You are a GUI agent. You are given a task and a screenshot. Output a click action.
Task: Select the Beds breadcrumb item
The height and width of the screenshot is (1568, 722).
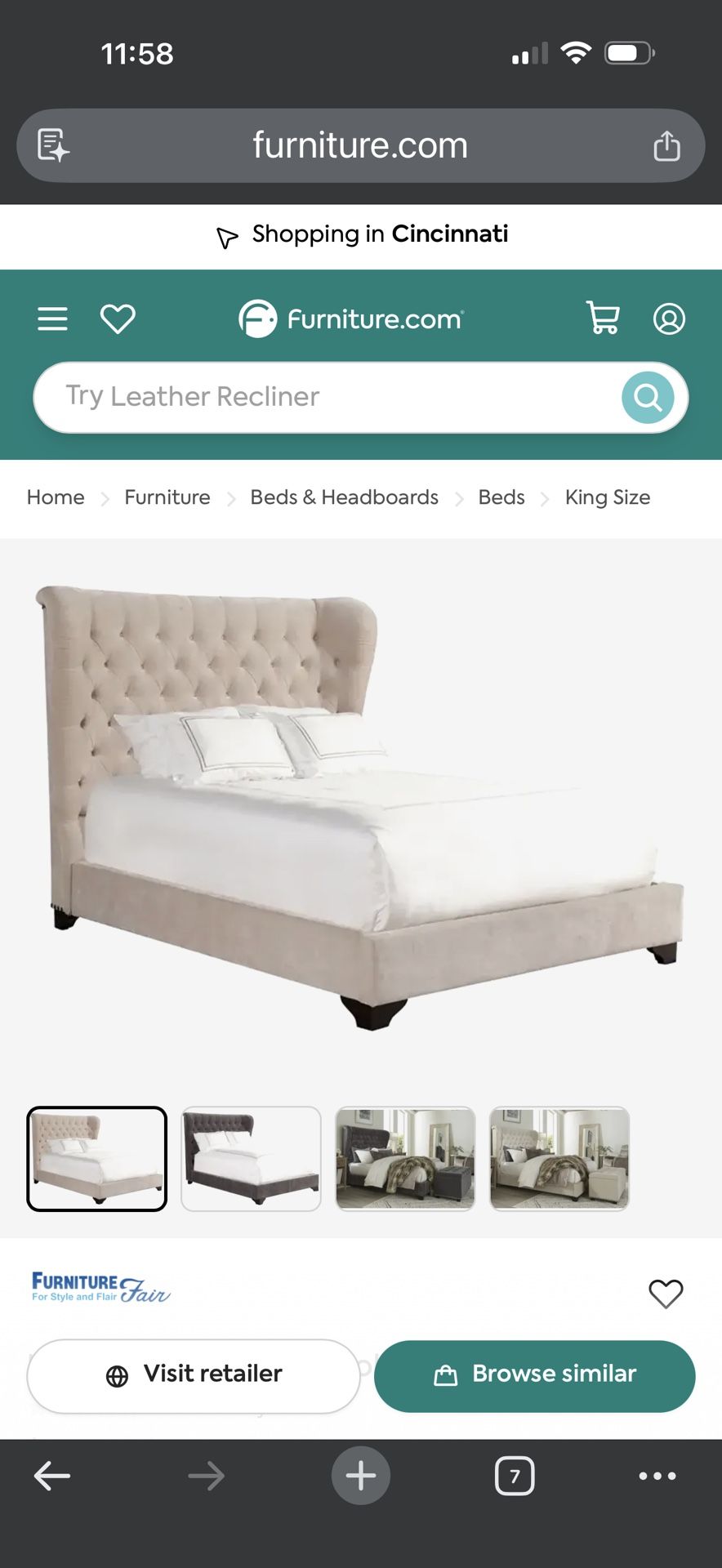(x=501, y=497)
